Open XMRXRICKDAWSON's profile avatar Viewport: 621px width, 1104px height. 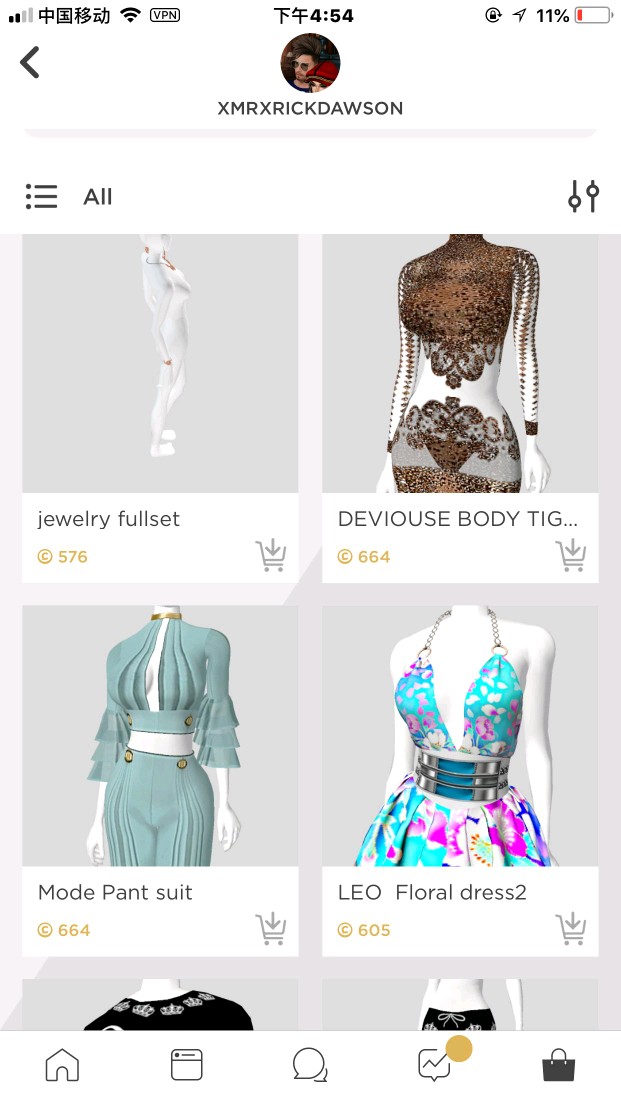tap(310, 64)
